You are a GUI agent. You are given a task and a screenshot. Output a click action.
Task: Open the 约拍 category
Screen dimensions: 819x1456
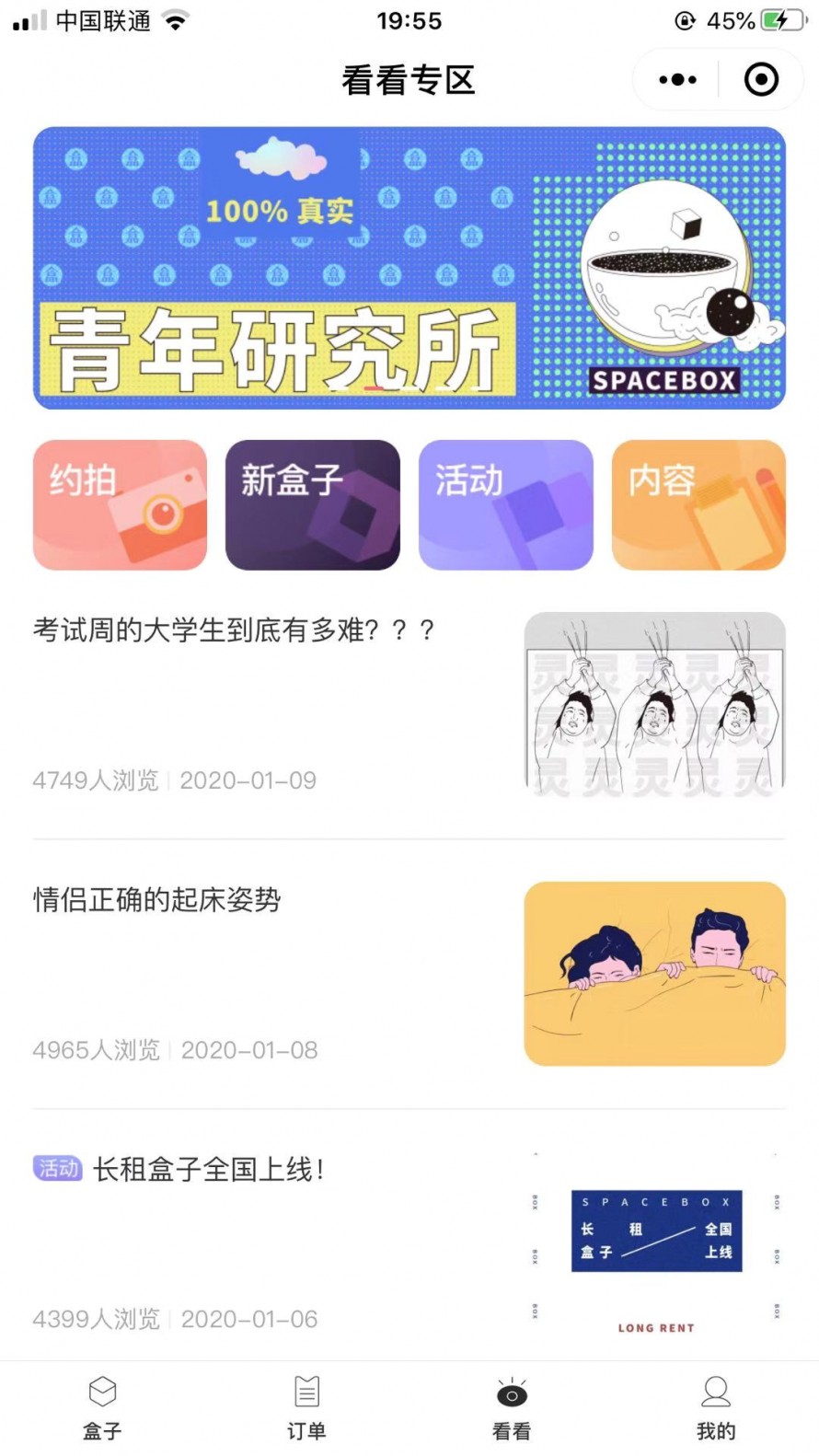point(120,504)
